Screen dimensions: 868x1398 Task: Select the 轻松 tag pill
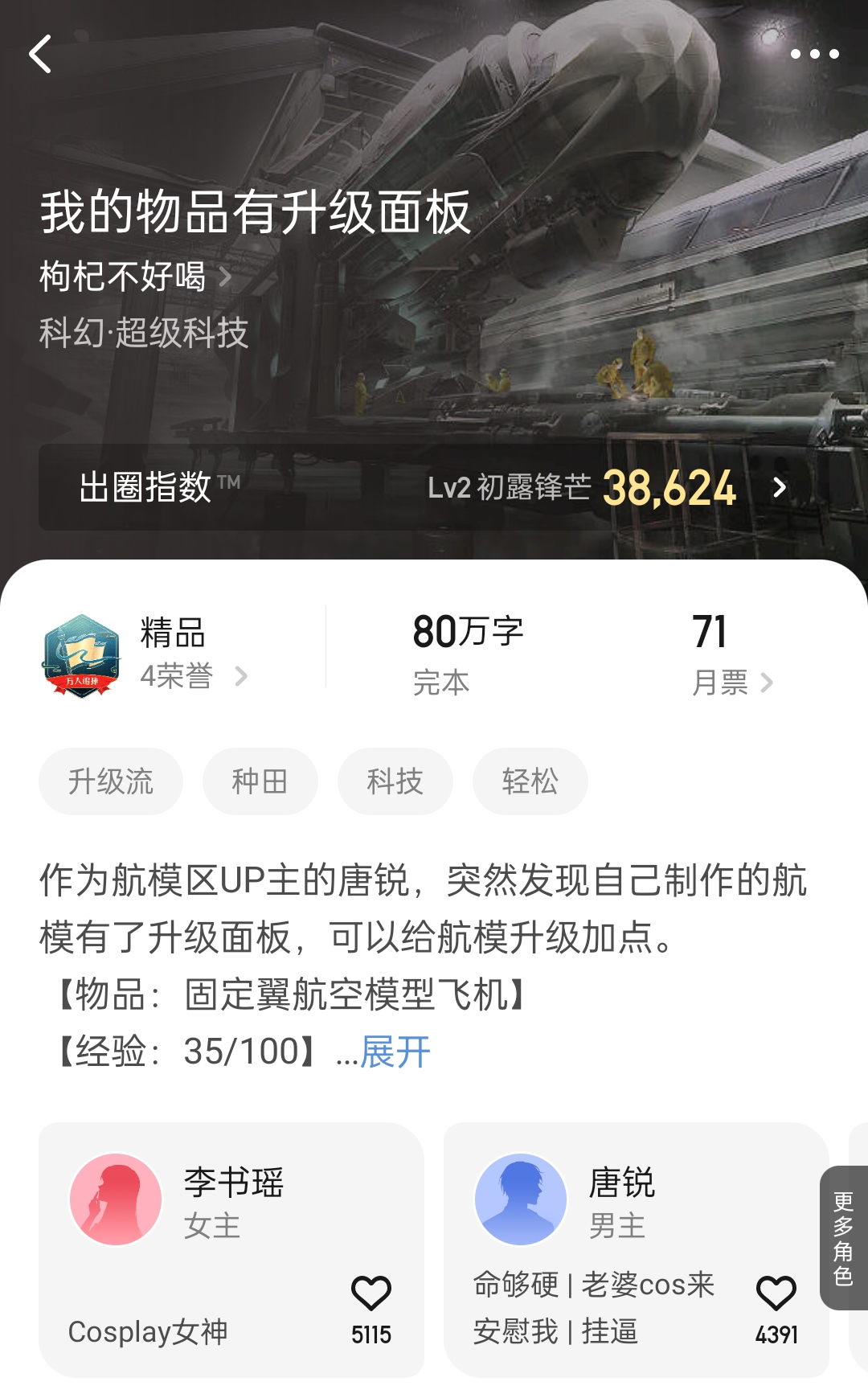tap(530, 781)
